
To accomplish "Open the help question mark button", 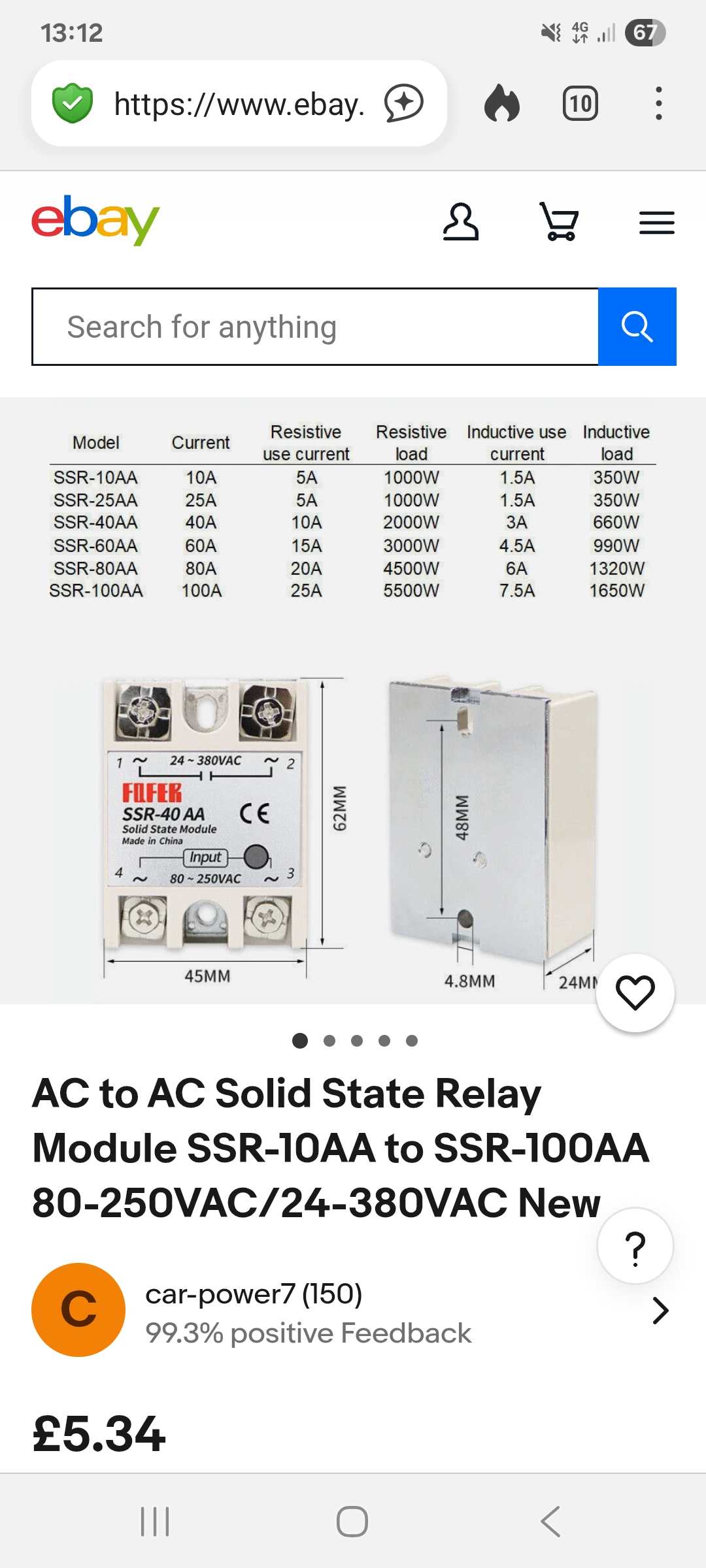I will 635,1246.
